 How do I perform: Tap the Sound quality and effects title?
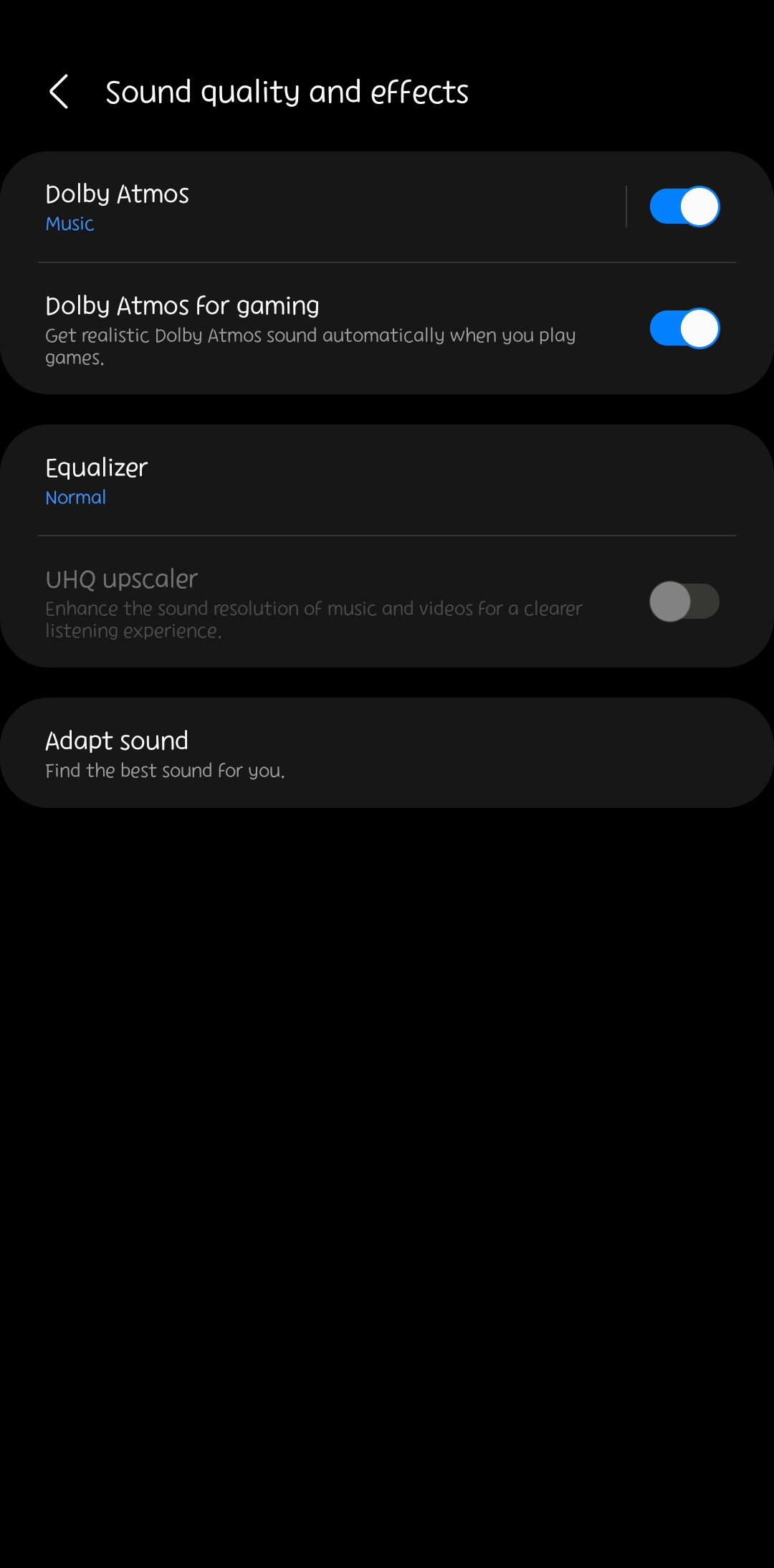[287, 92]
